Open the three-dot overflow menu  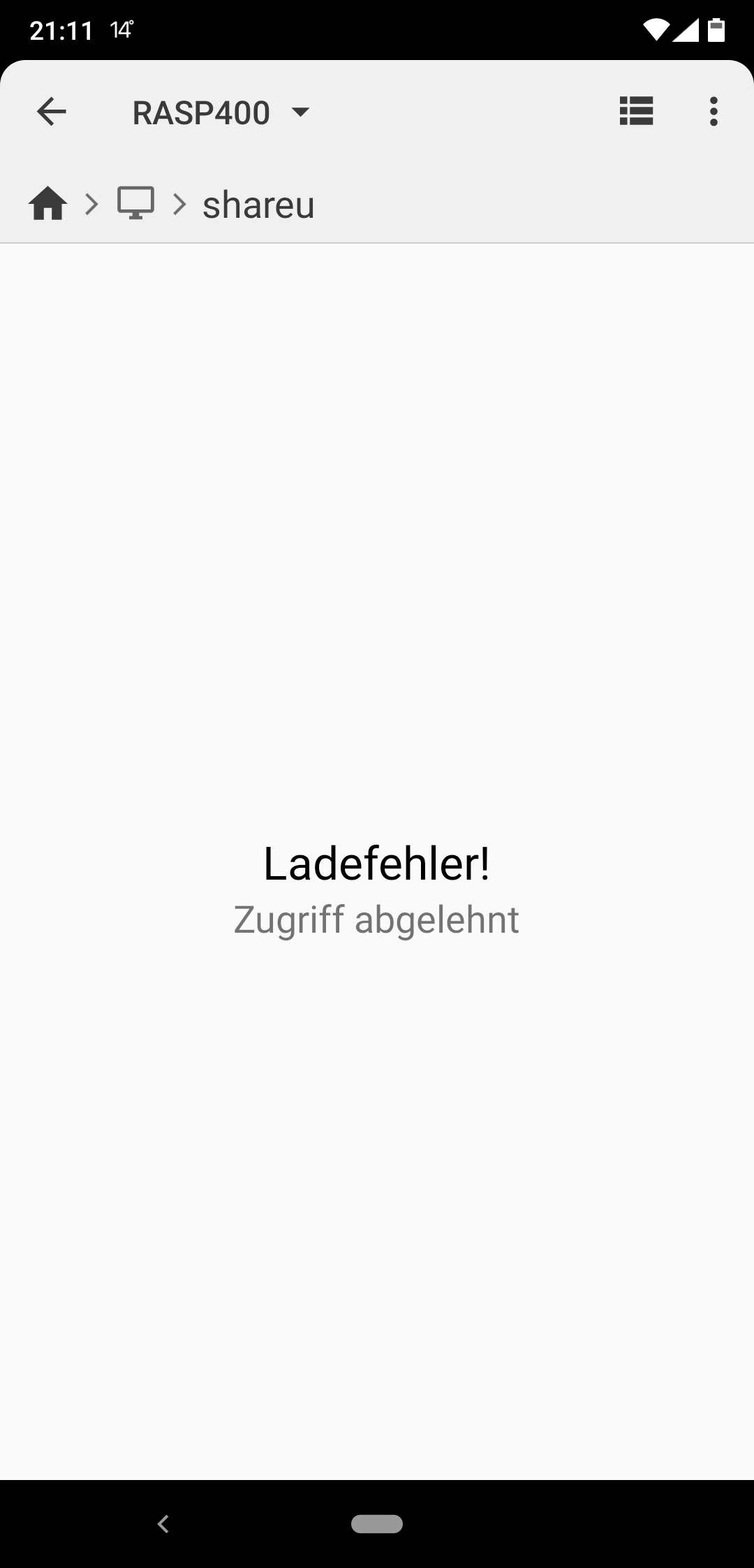[x=713, y=112]
